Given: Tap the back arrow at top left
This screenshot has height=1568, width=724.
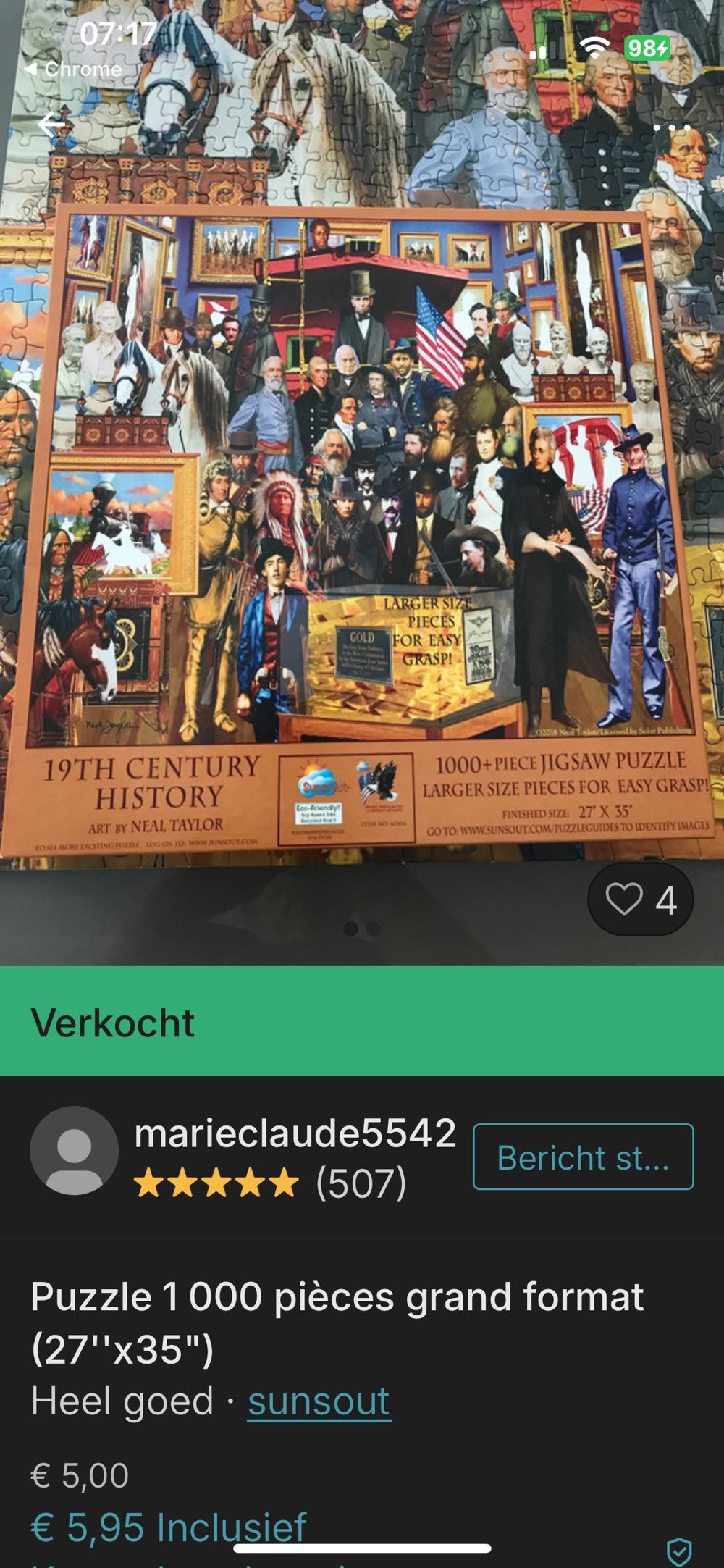Looking at the screenshot, I should click(49, 126).
